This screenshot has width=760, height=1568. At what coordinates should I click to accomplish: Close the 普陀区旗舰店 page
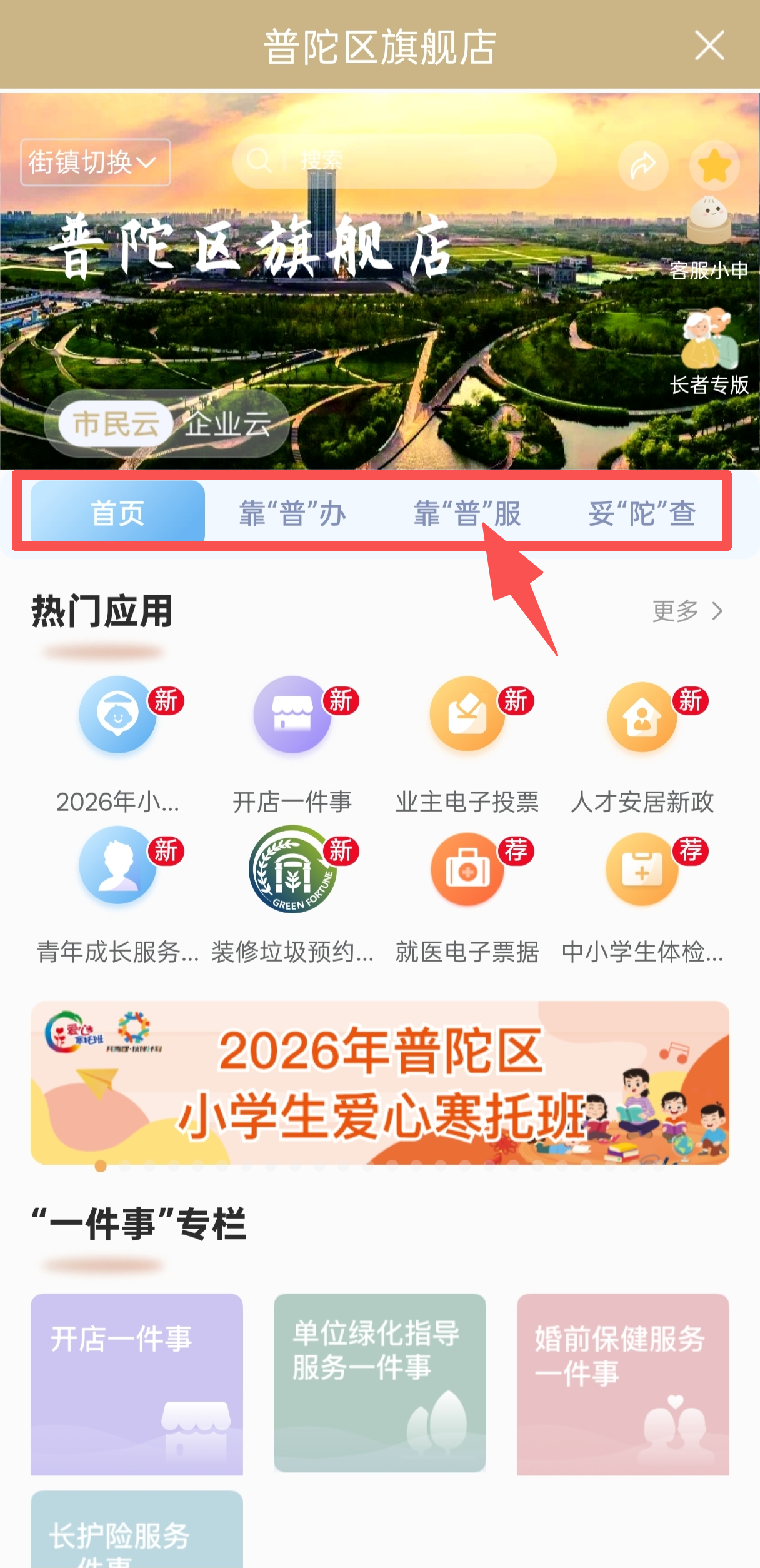(709, 46)
